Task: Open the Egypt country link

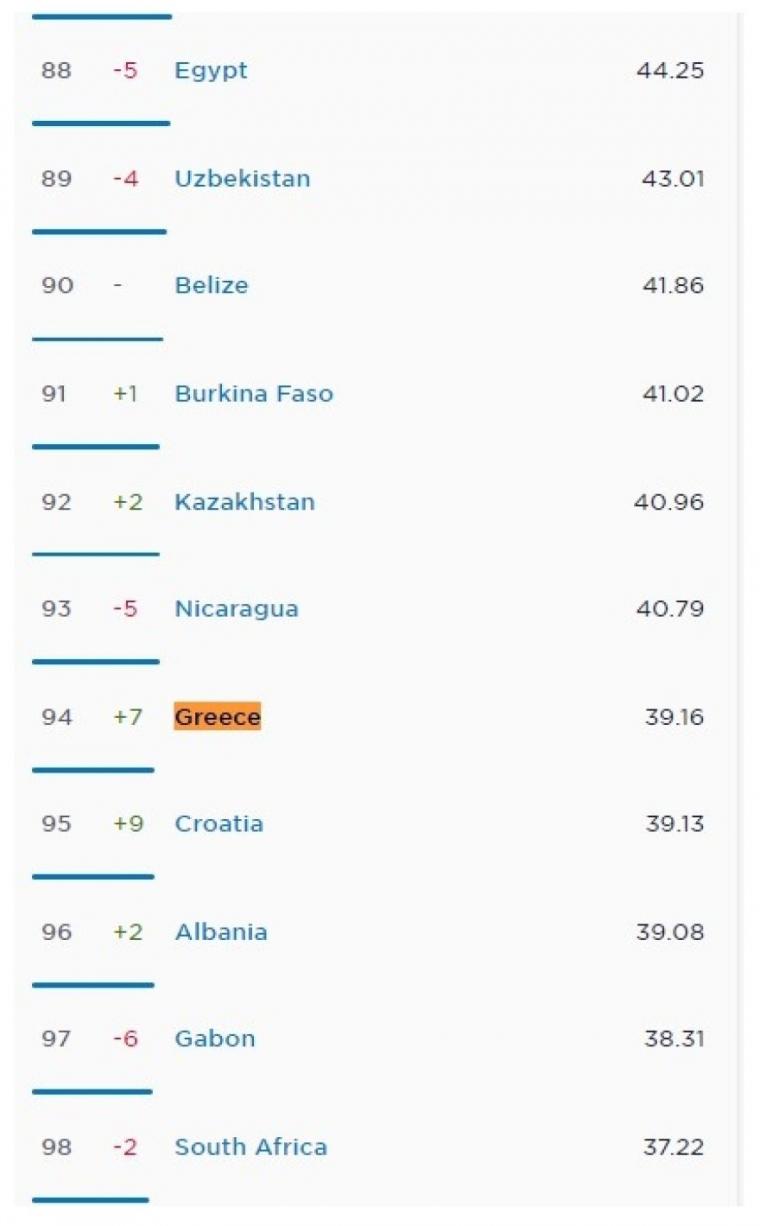Action: pos(211,71)
